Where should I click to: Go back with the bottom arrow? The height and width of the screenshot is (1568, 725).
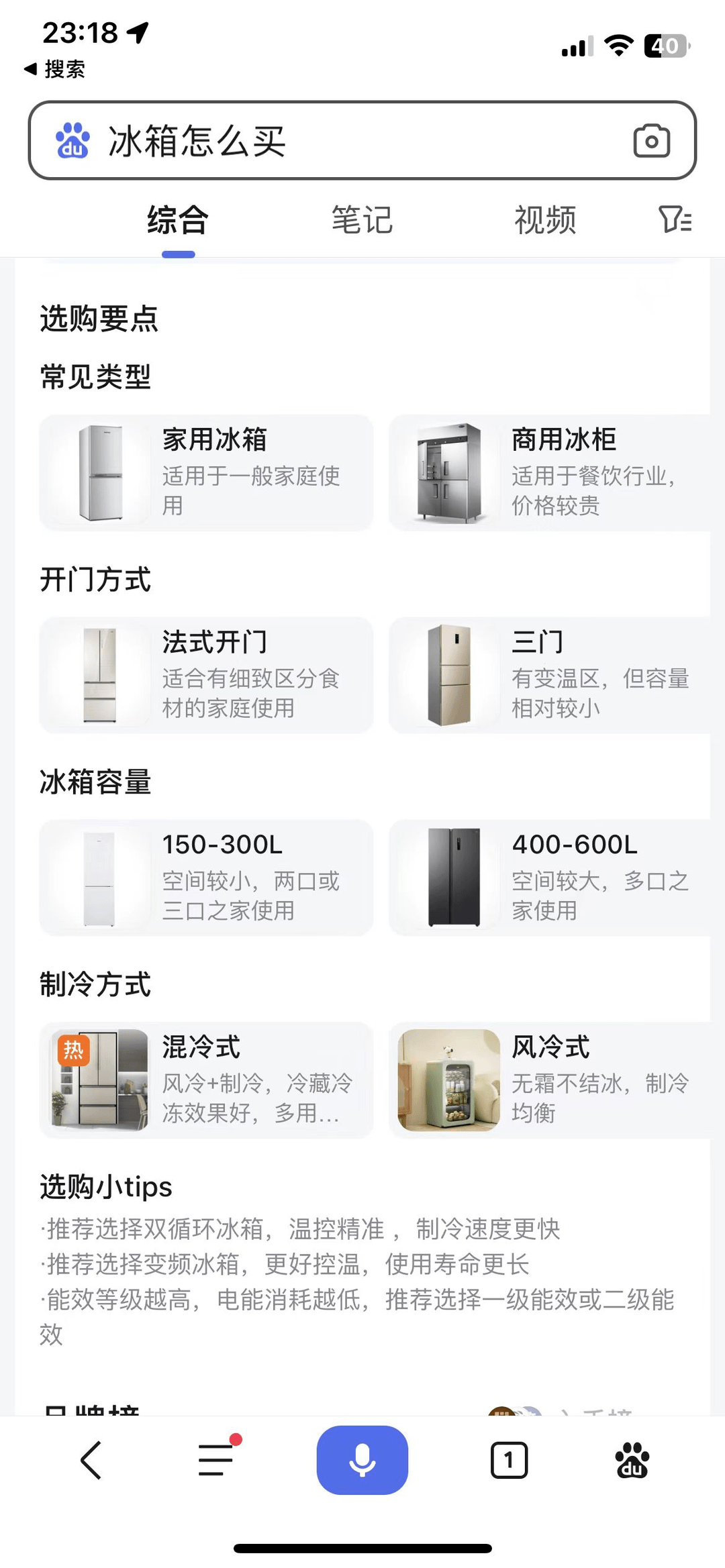click(91, 1460)
